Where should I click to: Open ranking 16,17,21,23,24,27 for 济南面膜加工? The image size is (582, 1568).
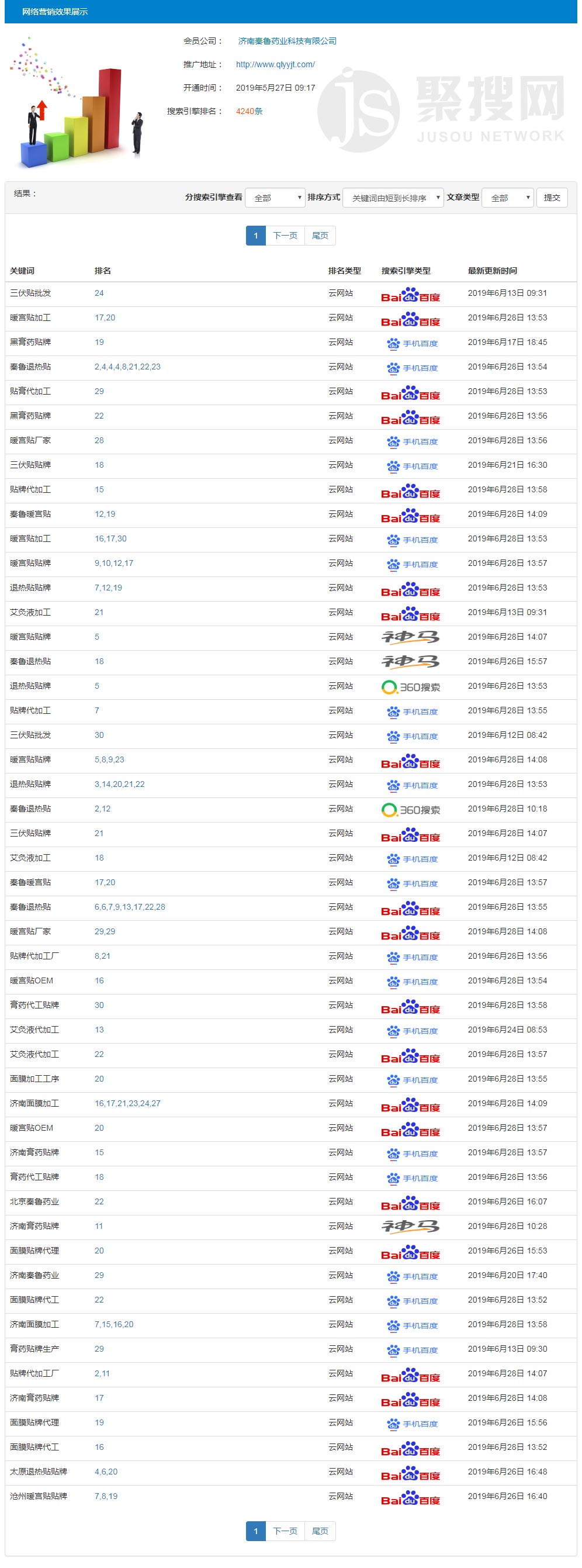pos(127,1103)
